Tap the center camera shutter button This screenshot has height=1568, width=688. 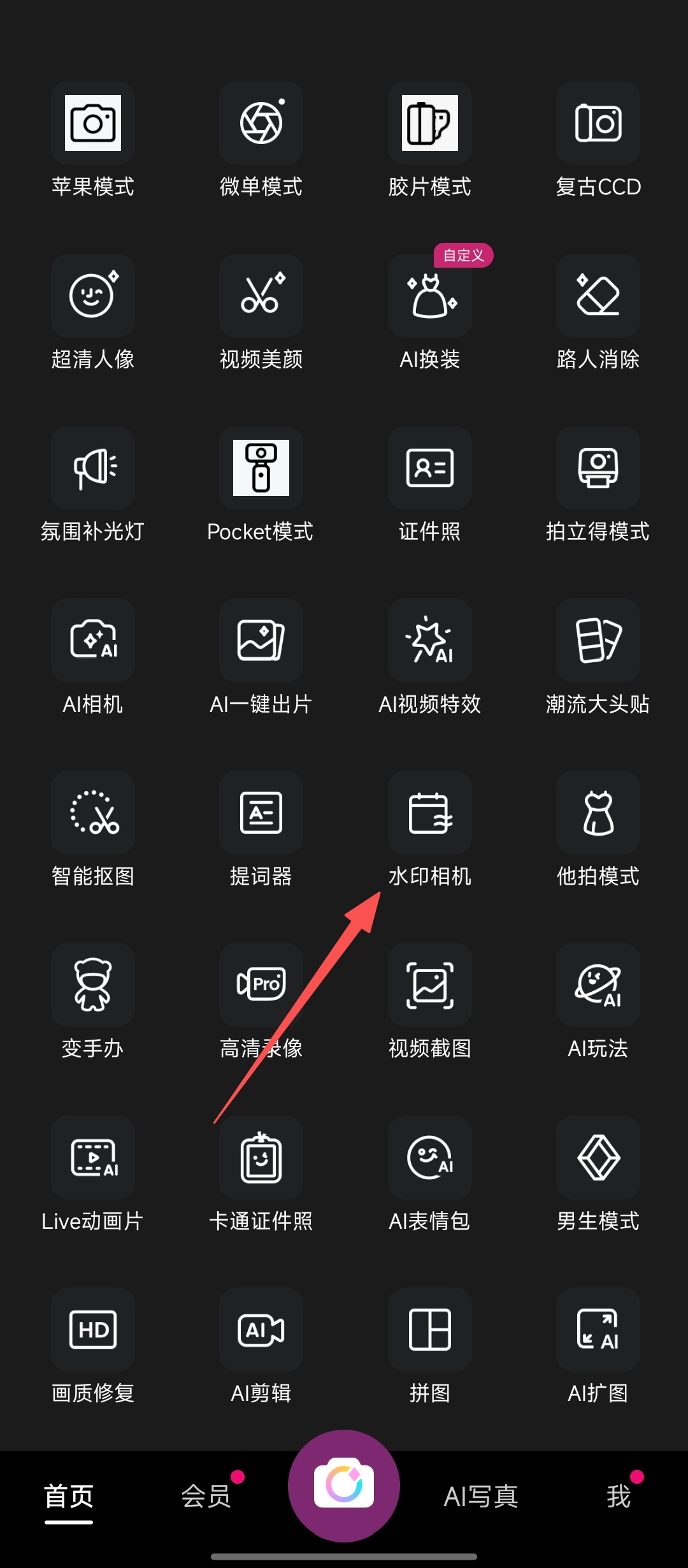coord(344,1485)
